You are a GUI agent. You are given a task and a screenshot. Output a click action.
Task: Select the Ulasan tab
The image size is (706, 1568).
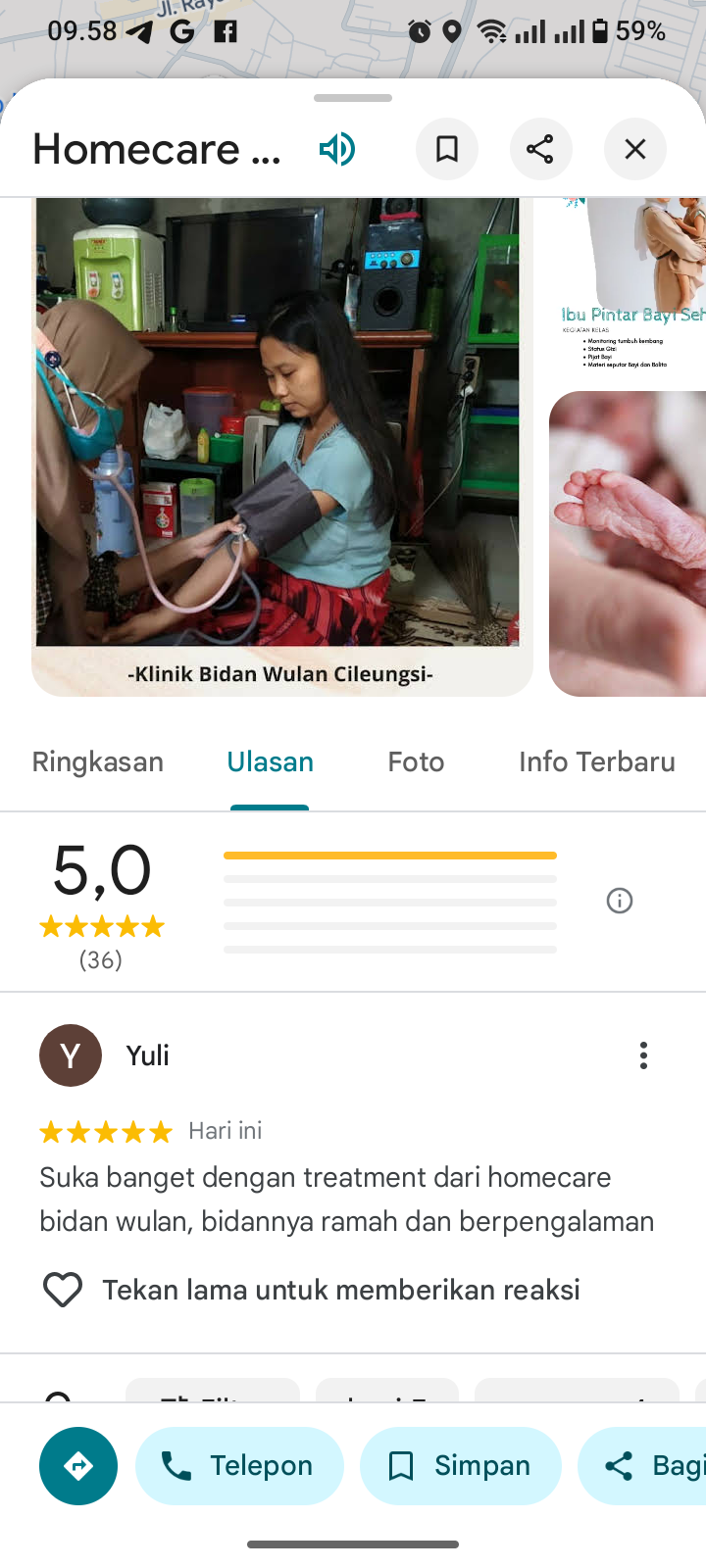tap(270, 762)
